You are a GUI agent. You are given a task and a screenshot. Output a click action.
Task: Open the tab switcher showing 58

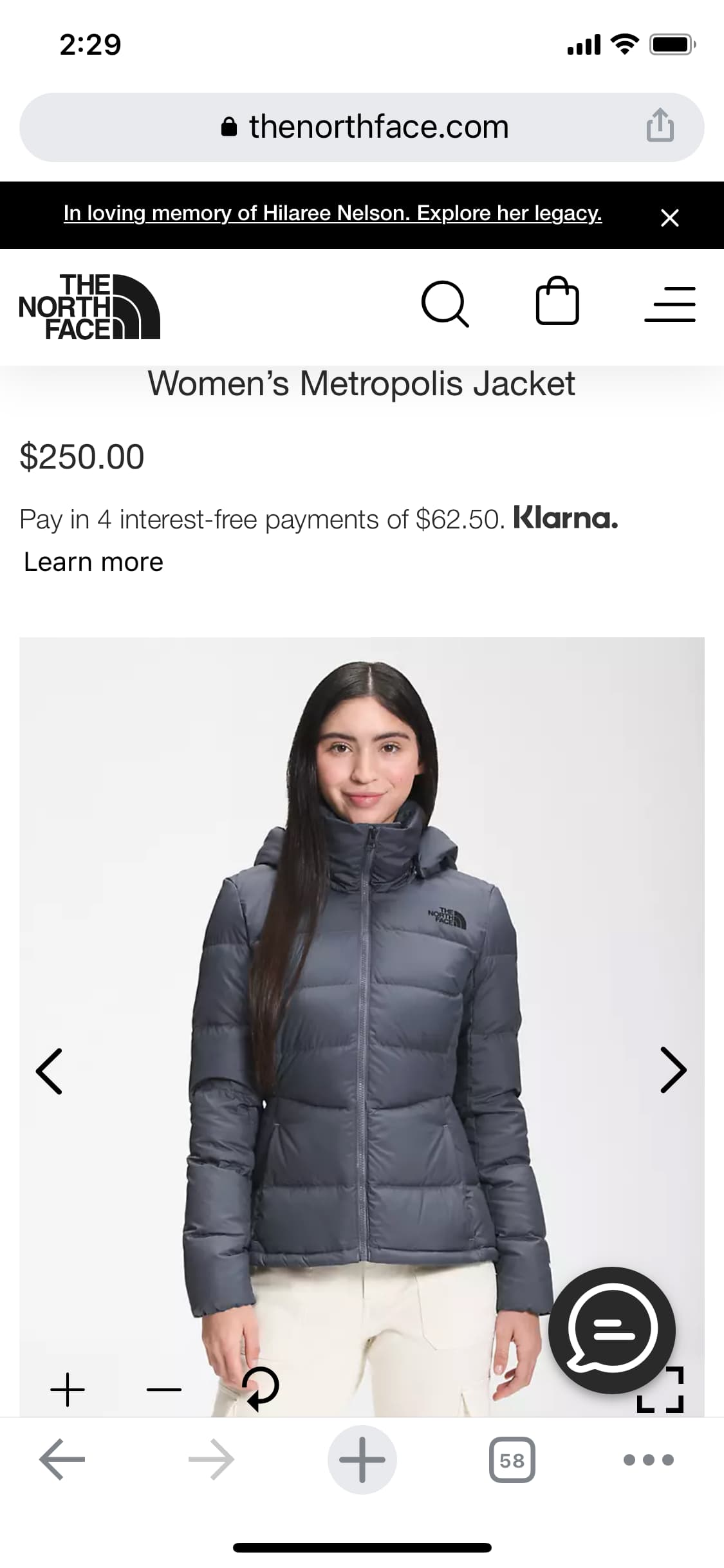pos(512,1460)
